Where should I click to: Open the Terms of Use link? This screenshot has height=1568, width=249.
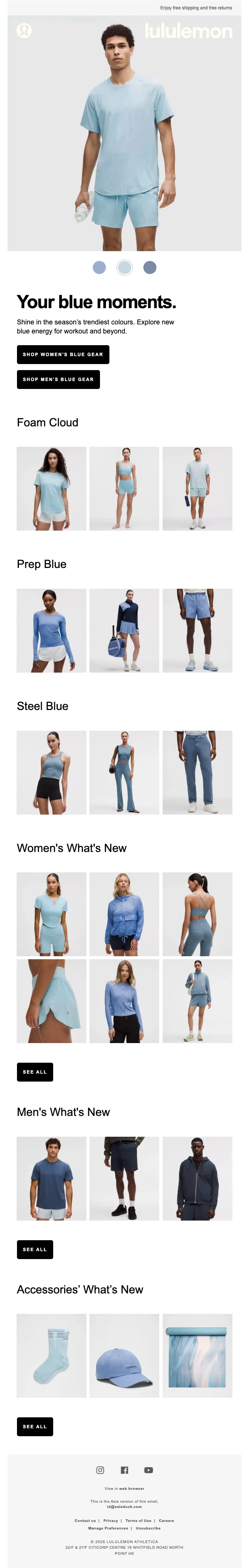(x=138, y=1520)
